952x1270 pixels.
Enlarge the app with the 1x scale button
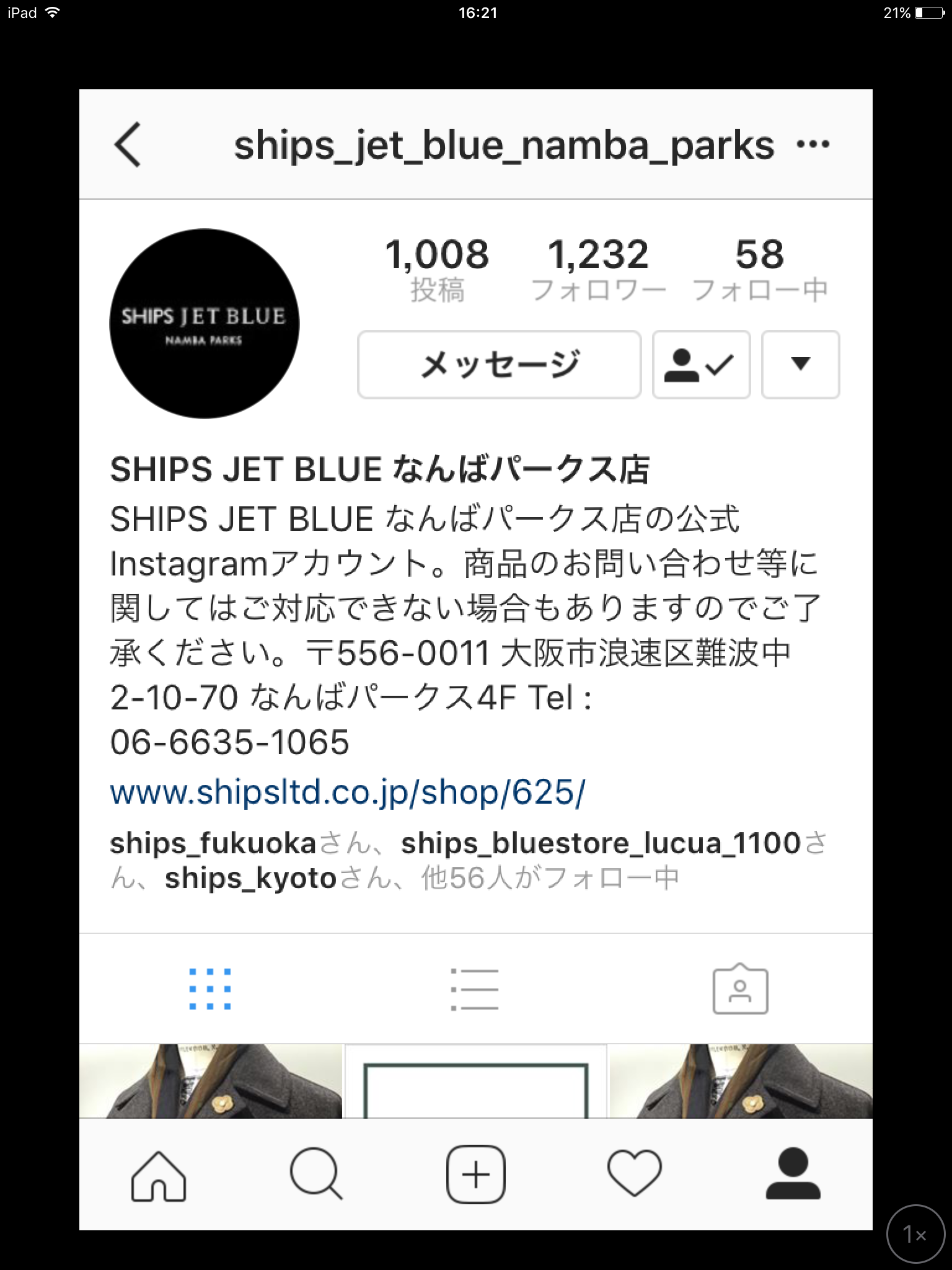pyautogui.click(x=915, y=1234)
